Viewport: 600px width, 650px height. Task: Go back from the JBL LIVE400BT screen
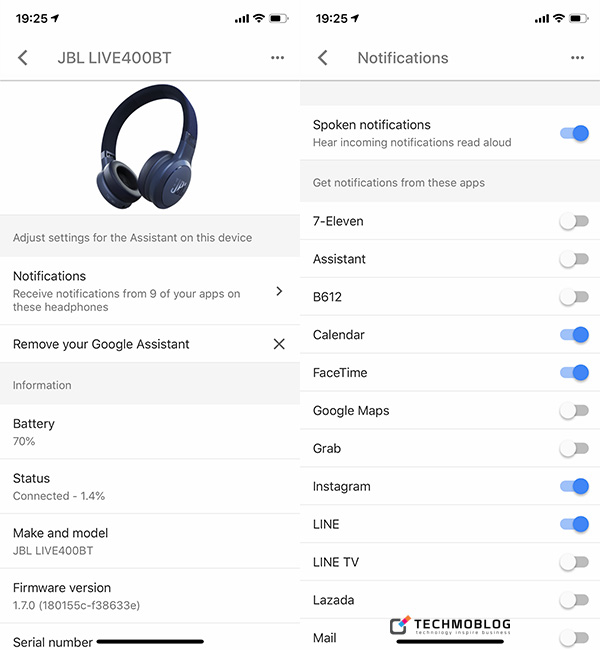coord(23,58)
